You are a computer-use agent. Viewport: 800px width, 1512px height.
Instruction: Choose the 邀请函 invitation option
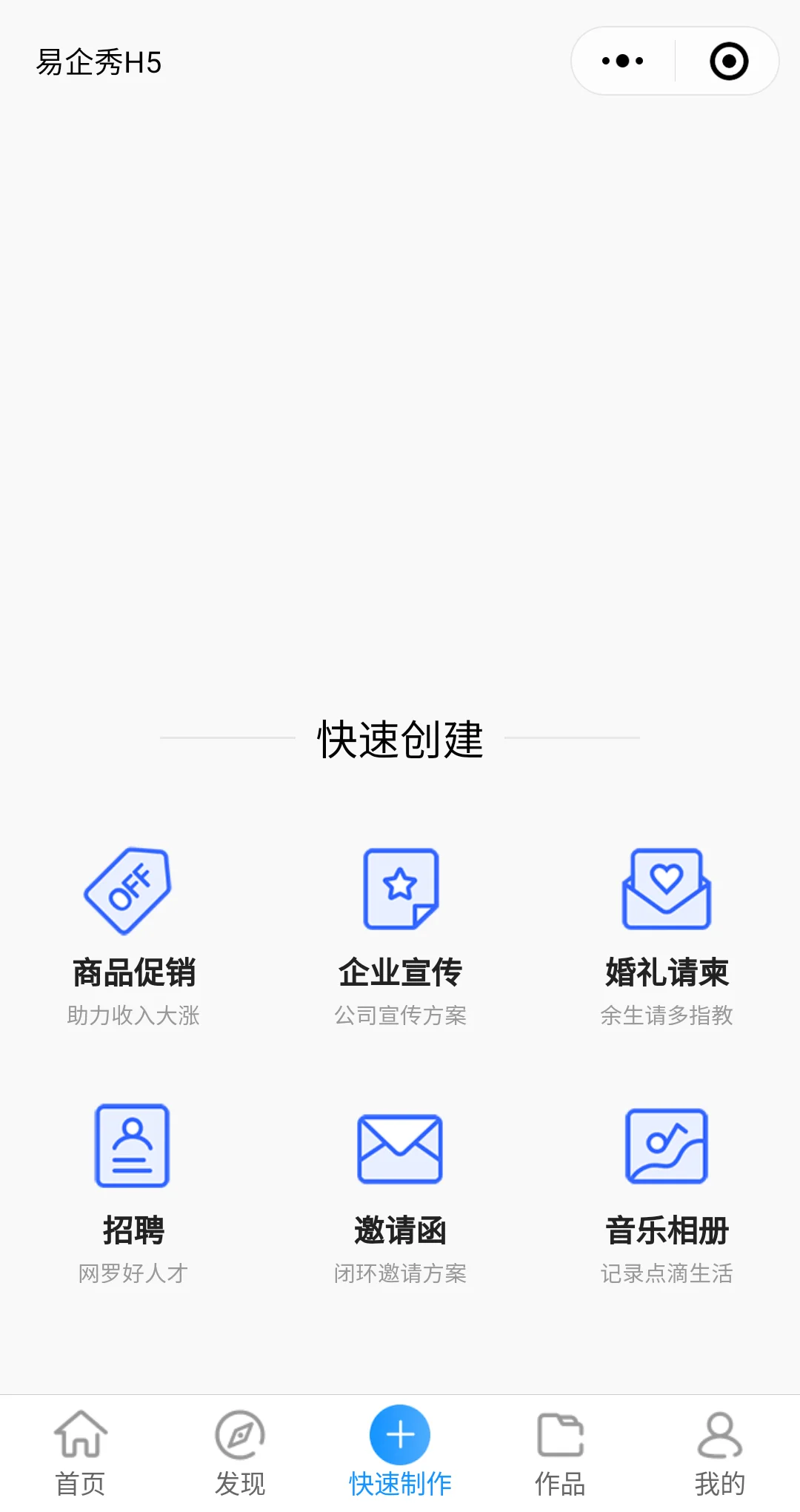pyautogui.click(x=400, y=1192)
